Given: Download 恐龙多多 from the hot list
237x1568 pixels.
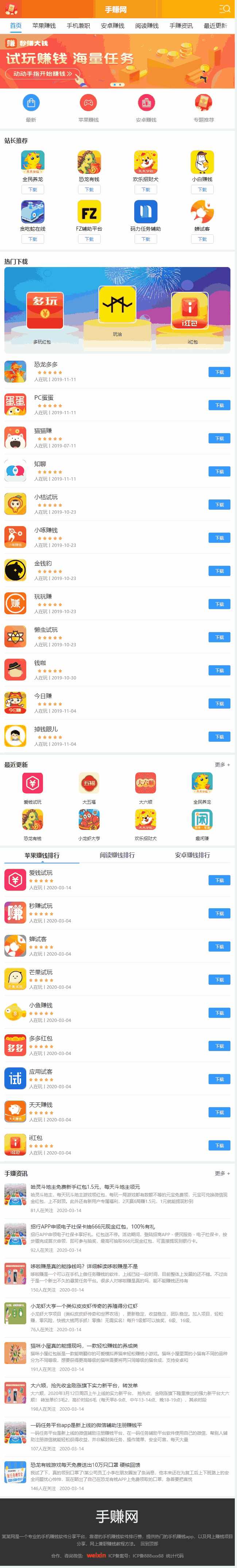Looking at the screenshot, I should (219, 372).
